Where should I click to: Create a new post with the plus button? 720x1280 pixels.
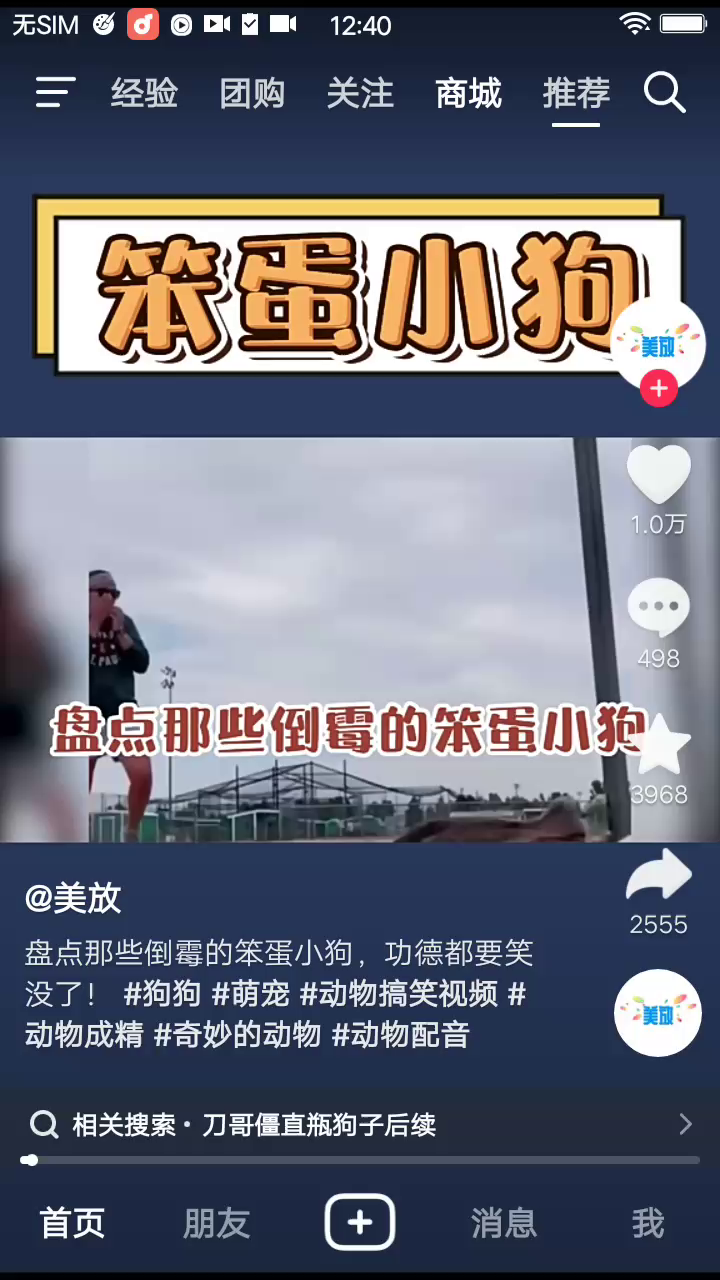[360, 1222]
